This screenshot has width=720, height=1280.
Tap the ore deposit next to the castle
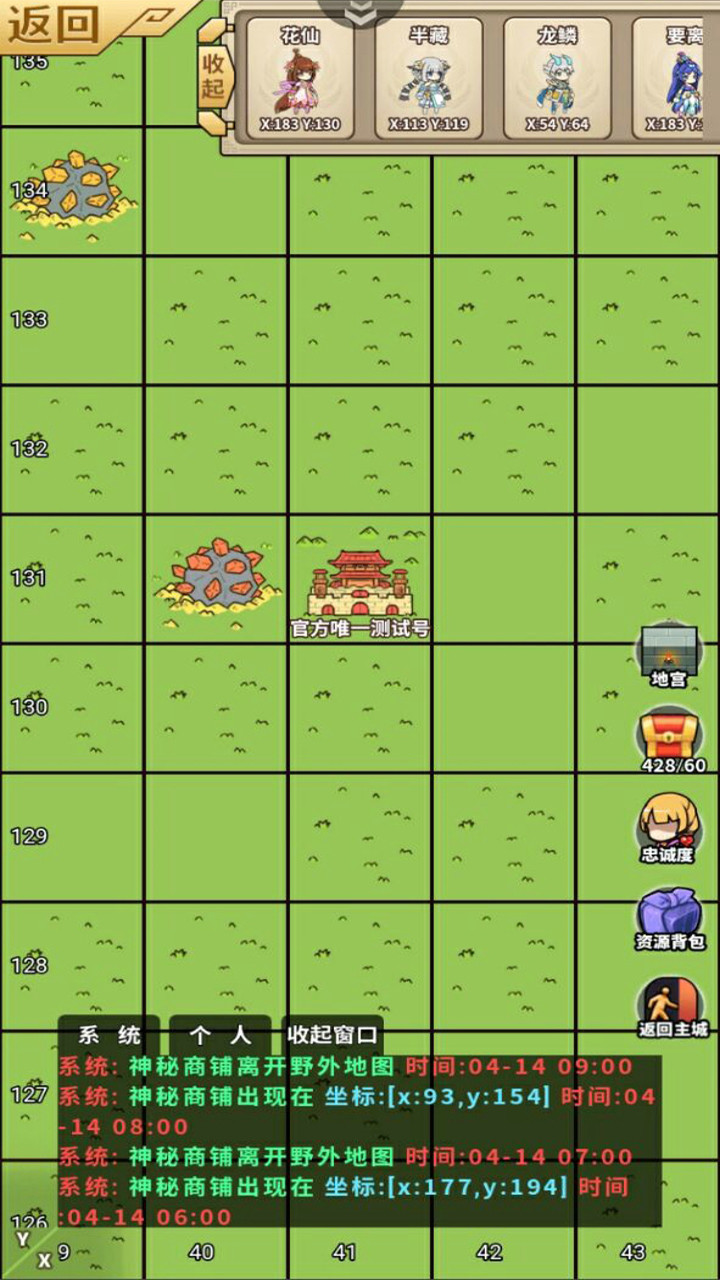point(217,579)
